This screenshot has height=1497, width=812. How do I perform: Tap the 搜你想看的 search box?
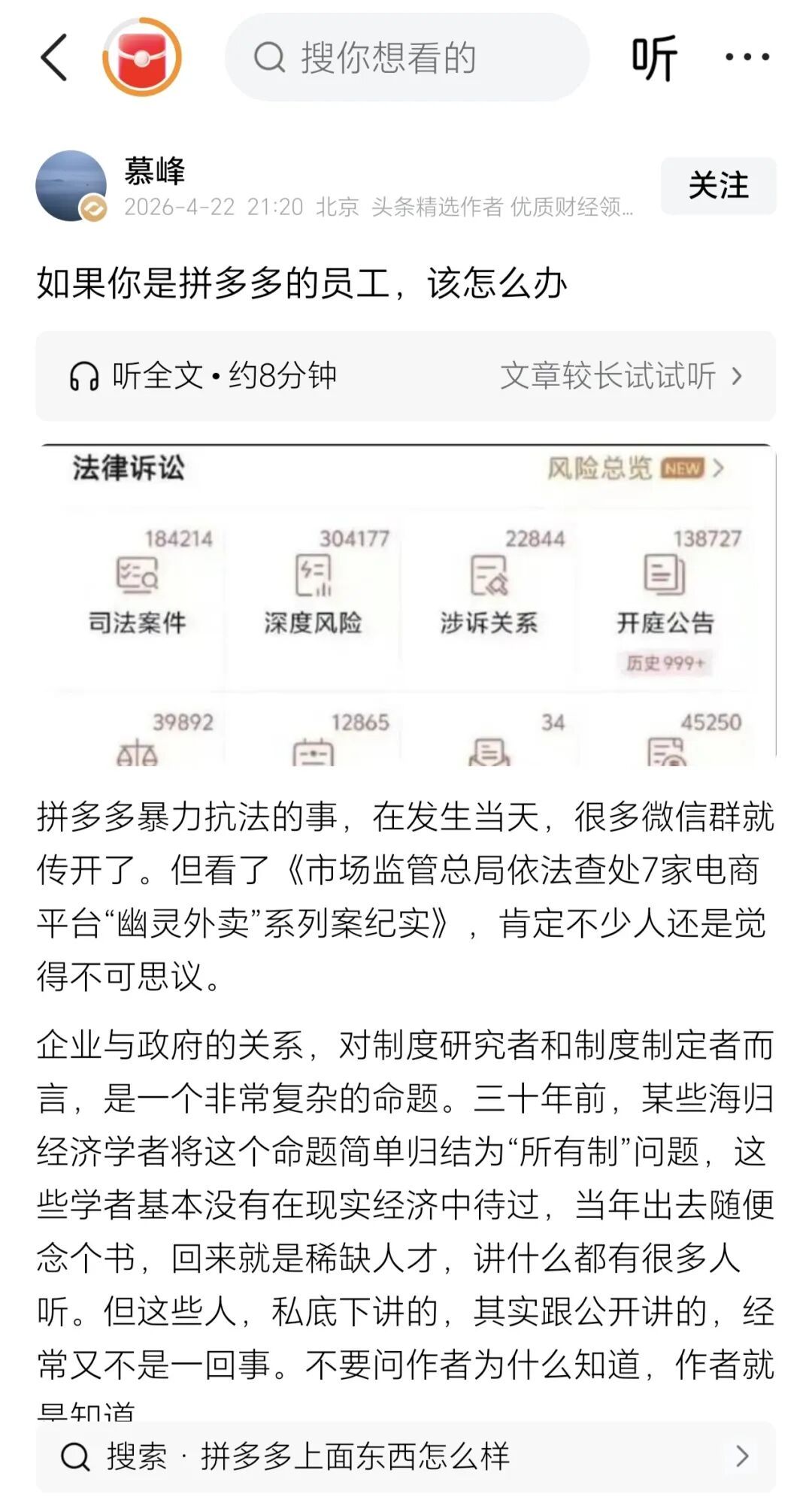(x=407, y=57)
